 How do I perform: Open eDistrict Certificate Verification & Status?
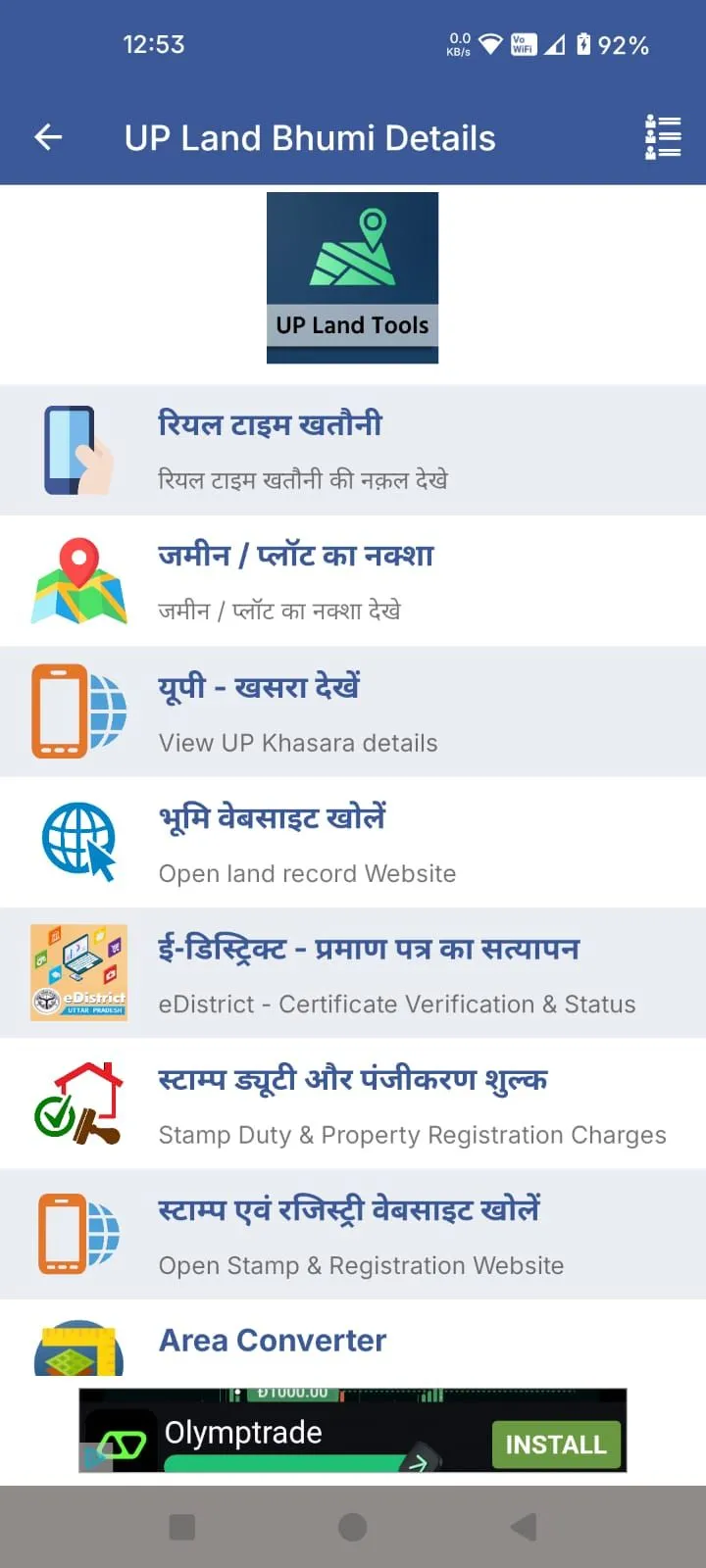pyautogui.click(x=353, y=973)
